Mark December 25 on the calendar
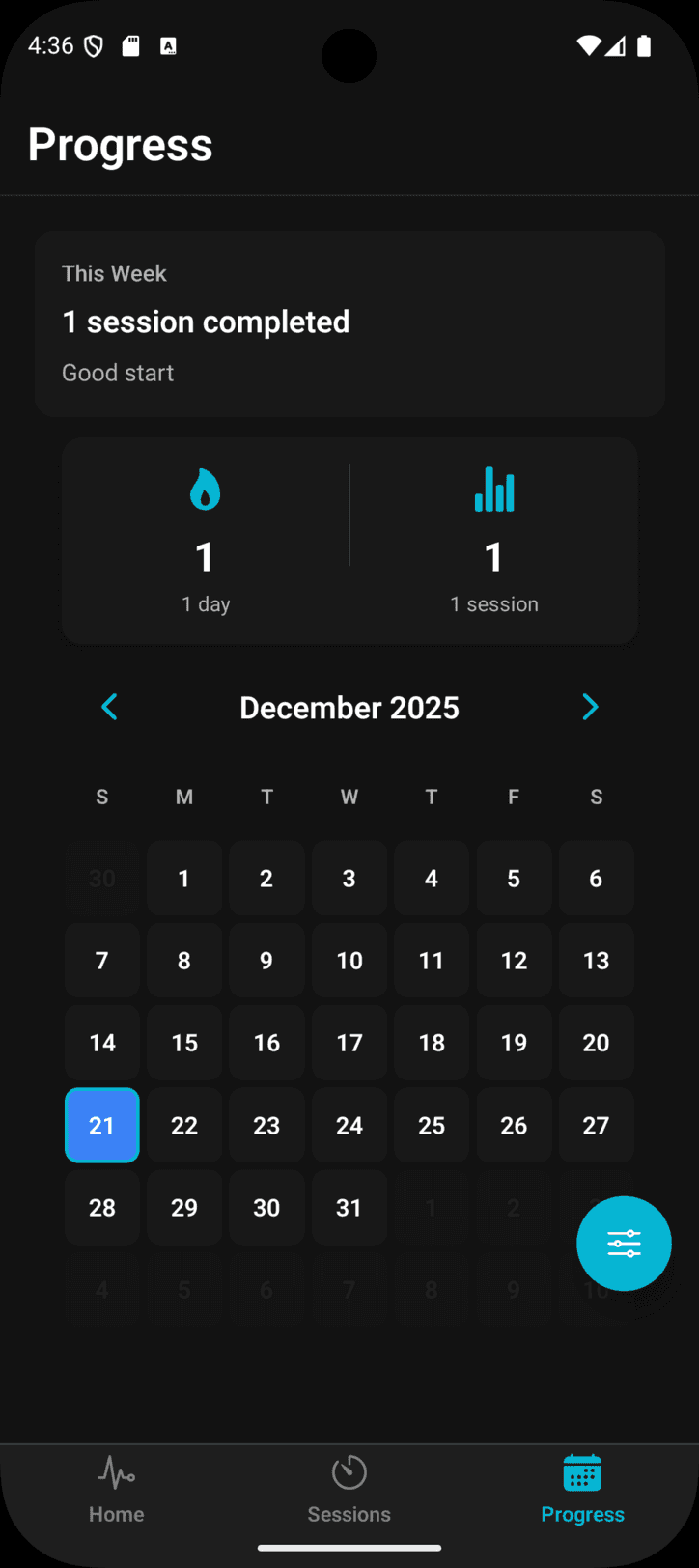This screenshot has width=699, height=1568. coord(431,1125)
